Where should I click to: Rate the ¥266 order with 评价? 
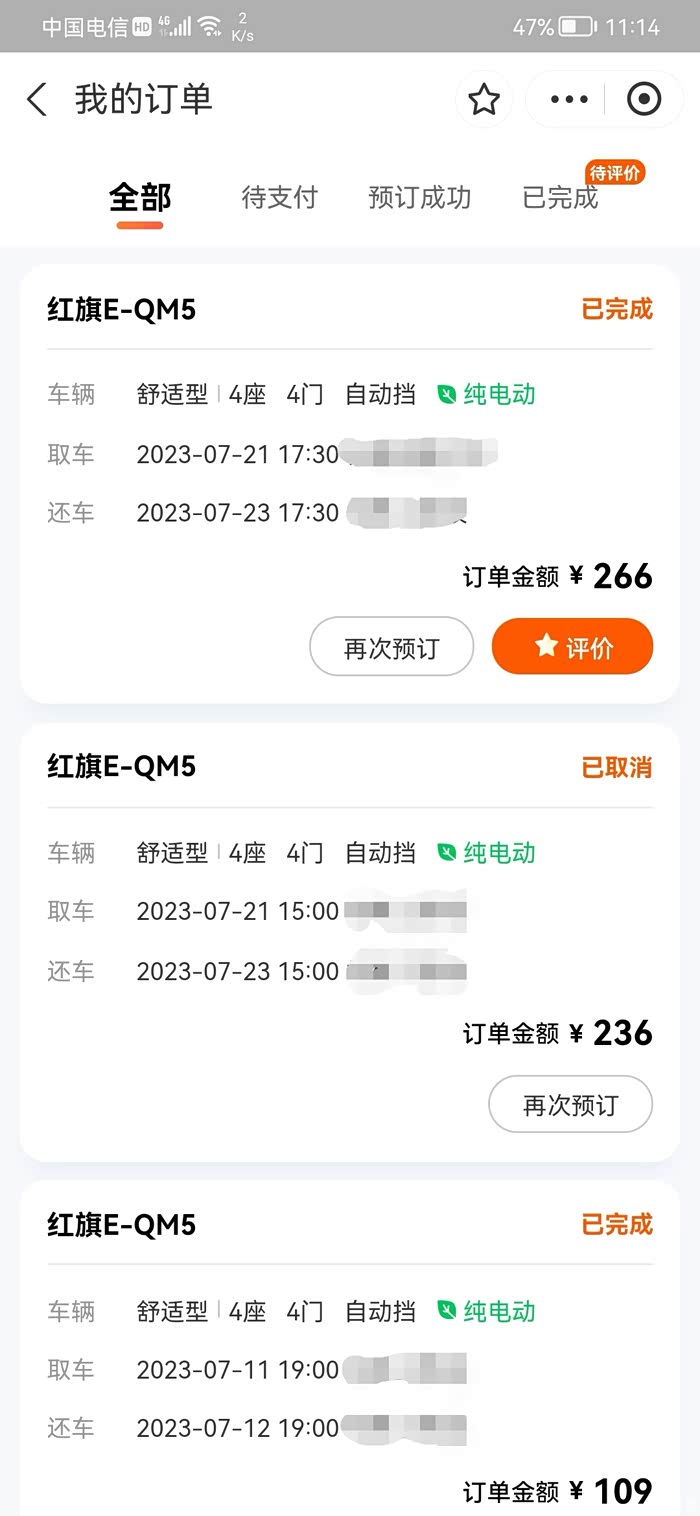pyautogui.click(x=572, y=648)
